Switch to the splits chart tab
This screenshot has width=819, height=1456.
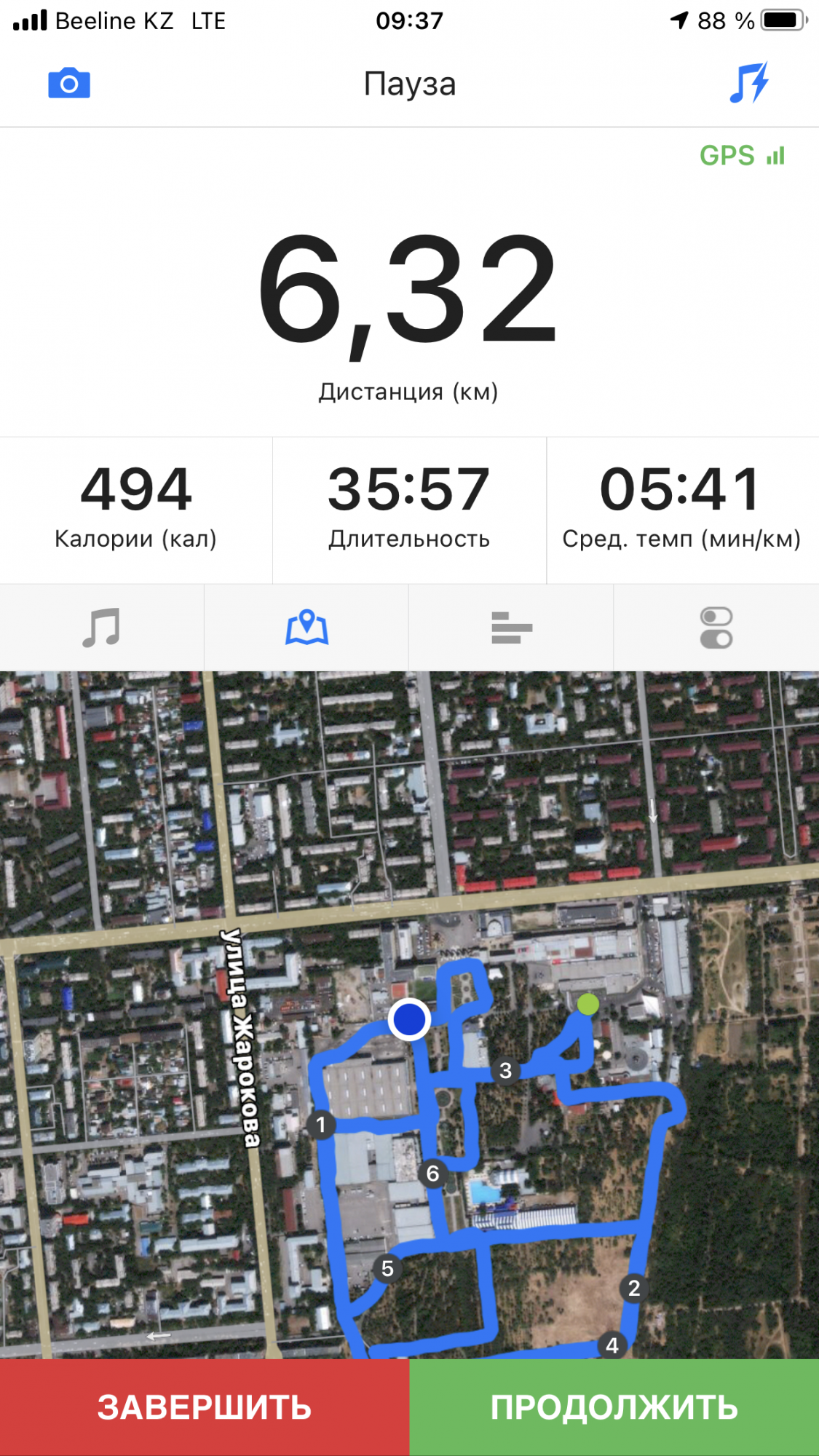click(x=512, y=628)
